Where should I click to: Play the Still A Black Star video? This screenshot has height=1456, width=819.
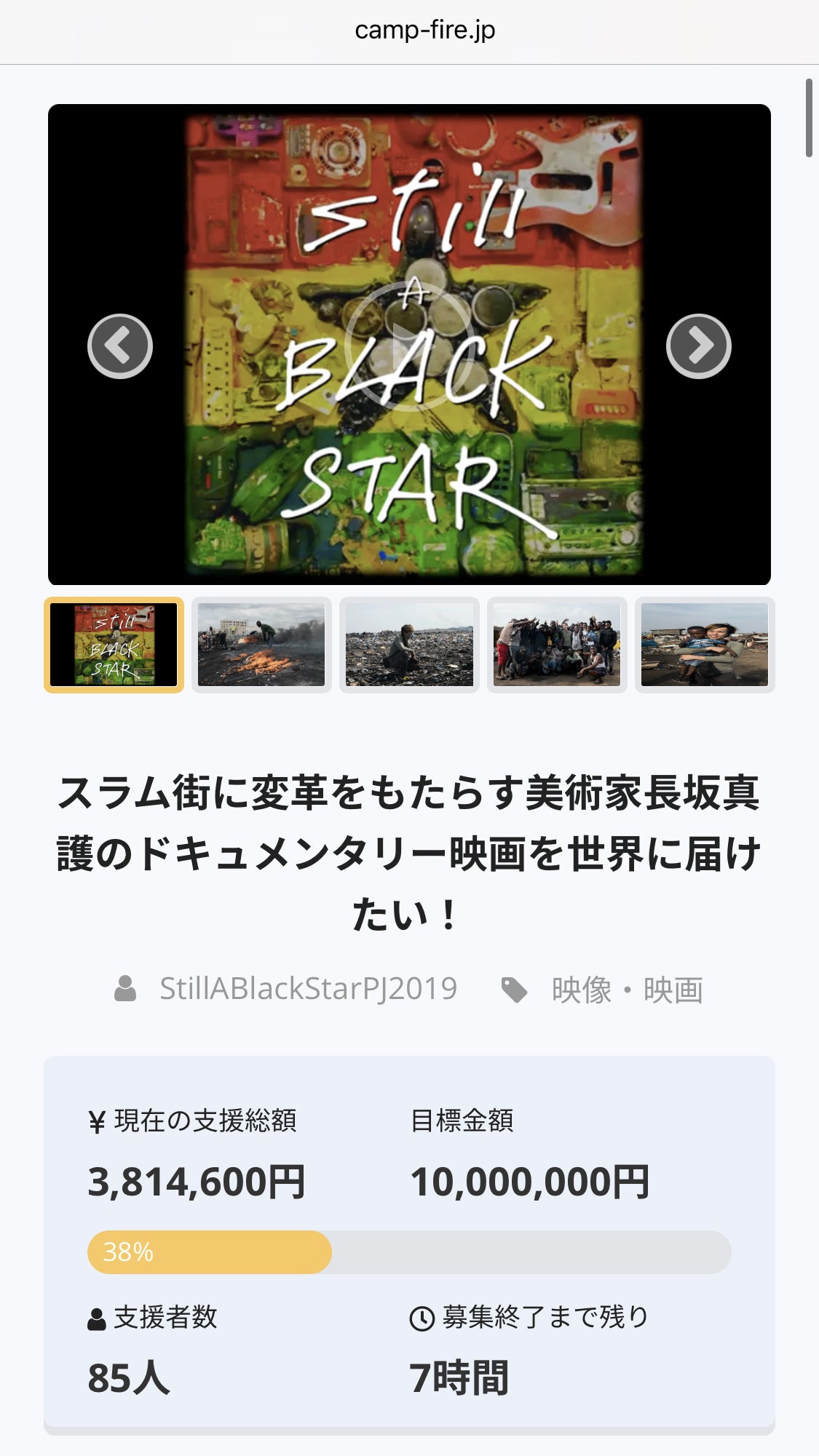coord(409,346)
